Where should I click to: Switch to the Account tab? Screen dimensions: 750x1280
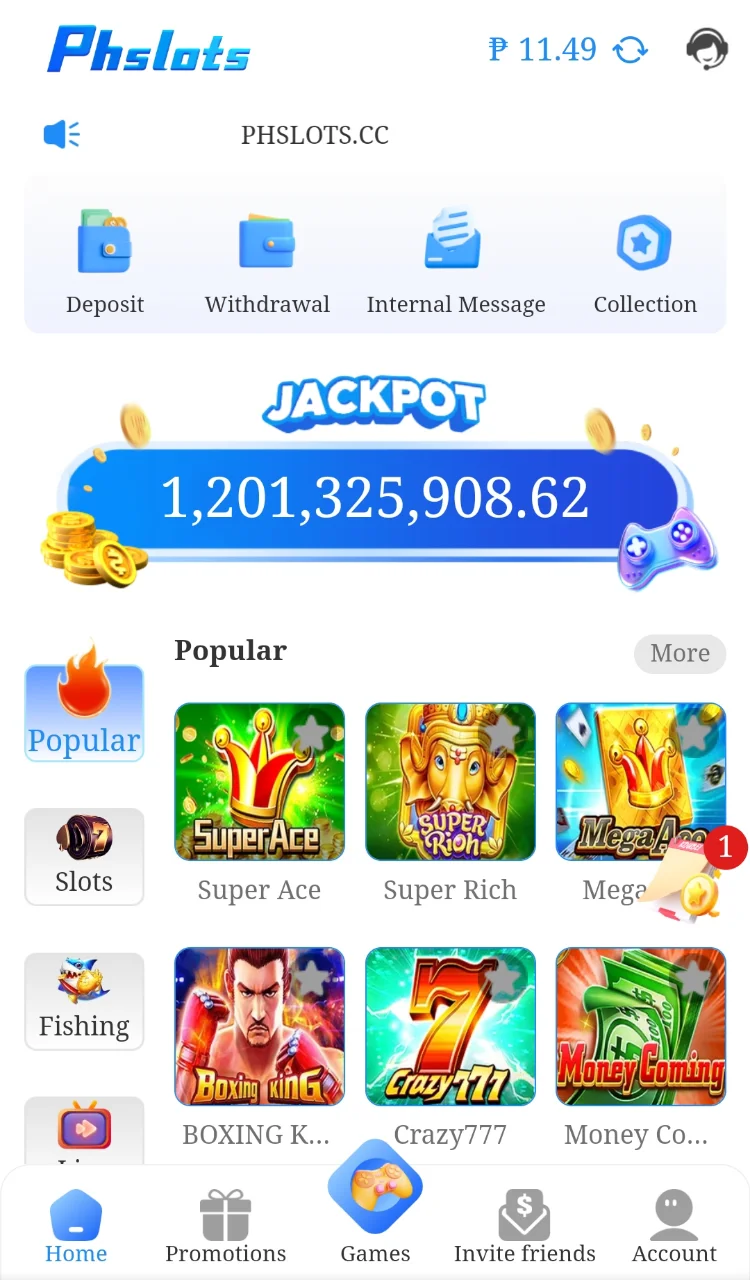coord(674,1226)
